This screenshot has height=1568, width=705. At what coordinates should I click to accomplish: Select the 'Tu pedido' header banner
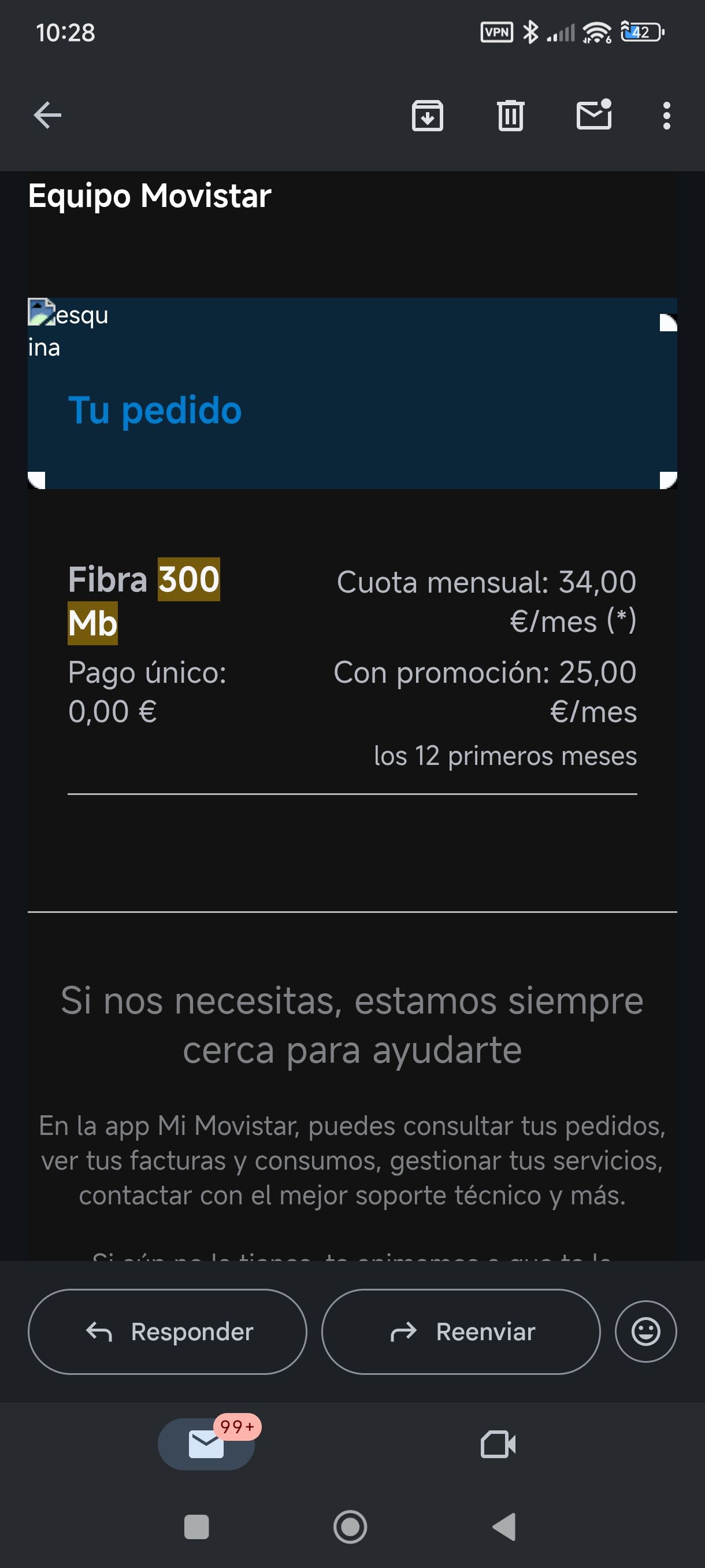point(155,411)
